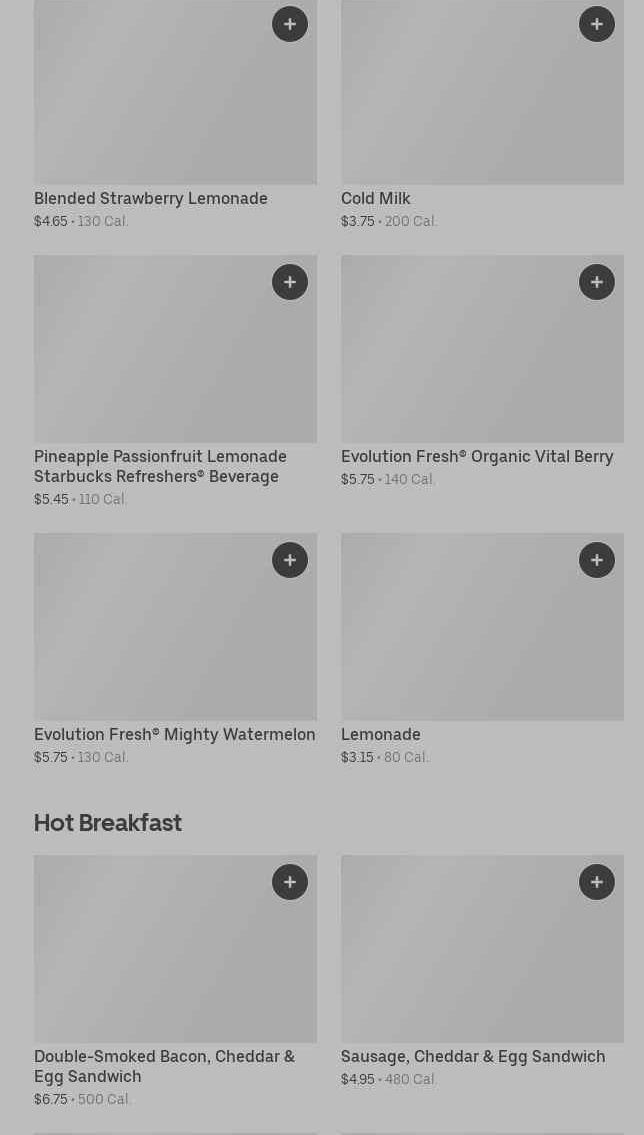Add Evolution Fresh Mighty Watermelon to cart
This screenshot has width=644, height=1135.
290,560
